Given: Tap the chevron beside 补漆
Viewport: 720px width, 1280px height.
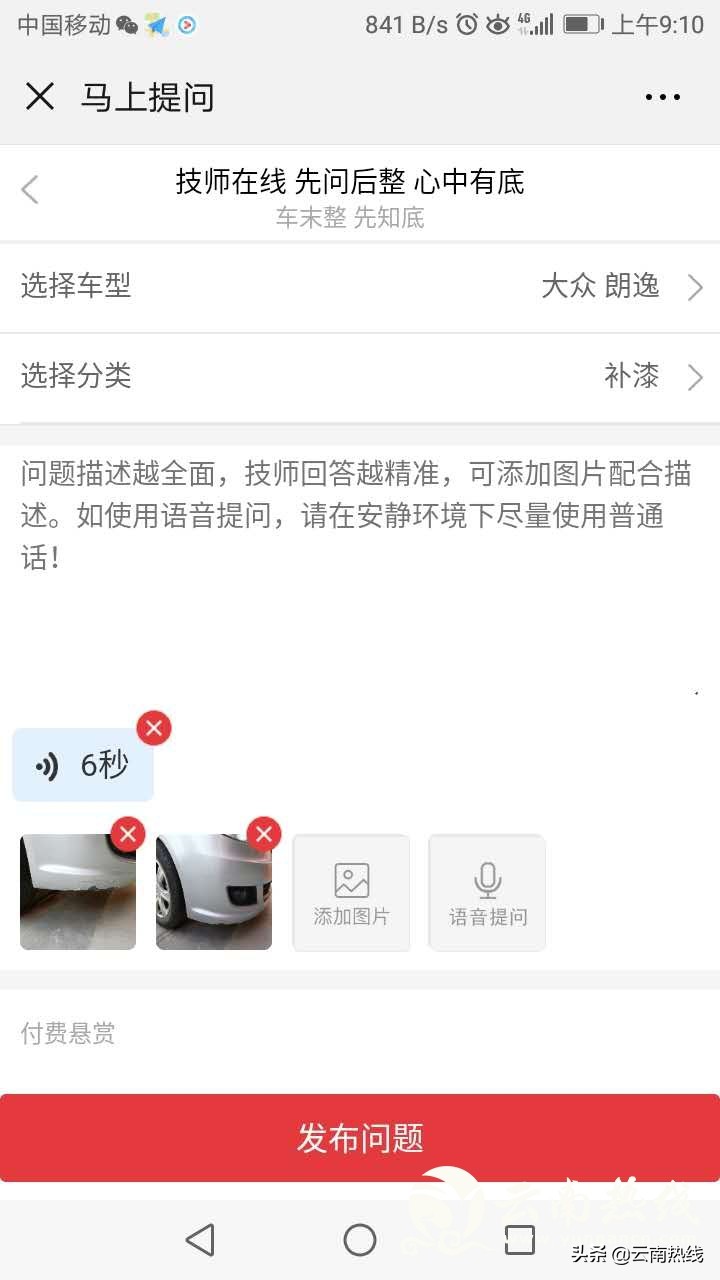Looking at the screenshot, I should [x=696, y=377].
